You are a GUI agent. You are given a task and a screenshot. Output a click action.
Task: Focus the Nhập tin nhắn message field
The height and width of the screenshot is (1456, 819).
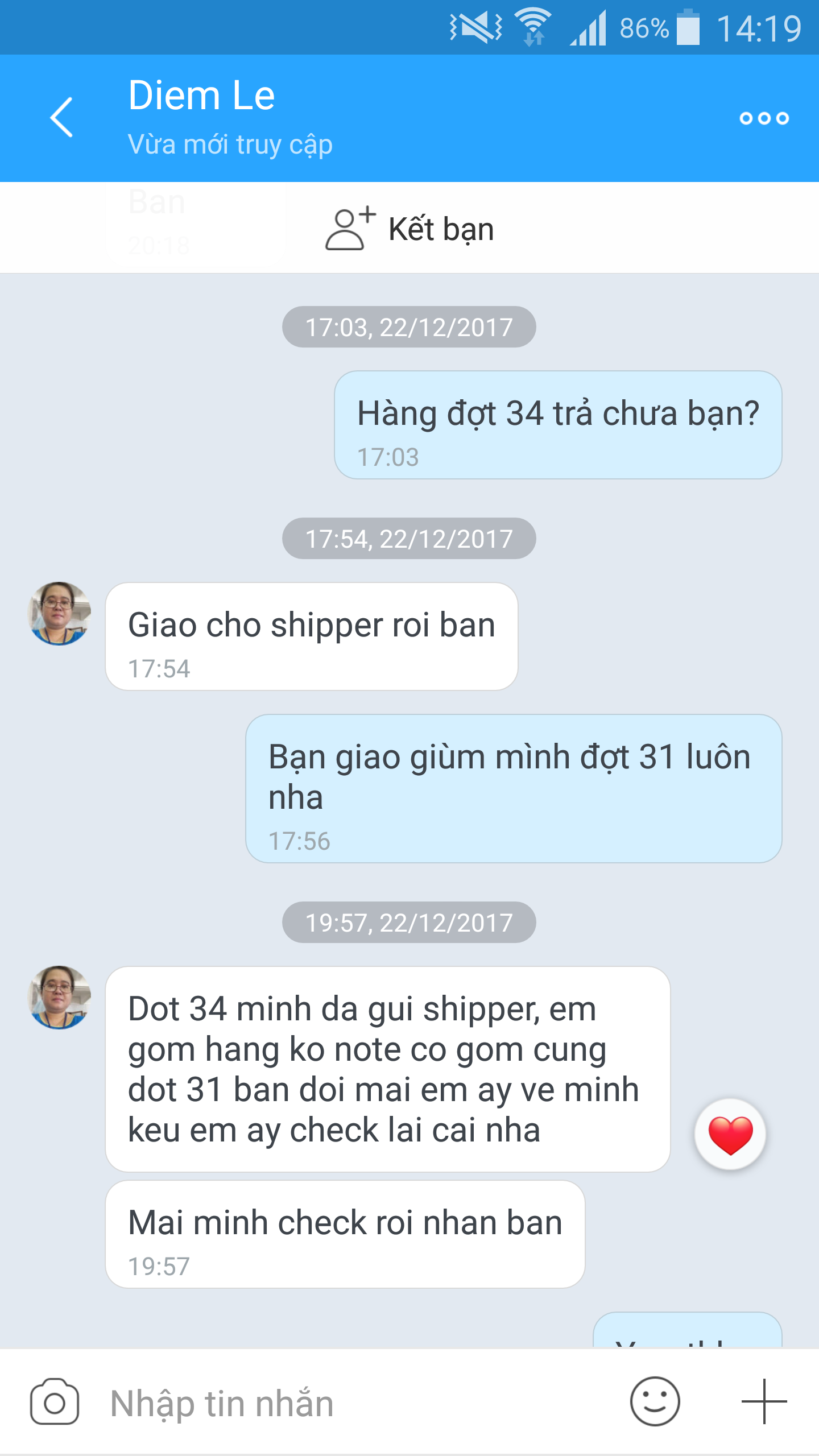point(353,1403)
